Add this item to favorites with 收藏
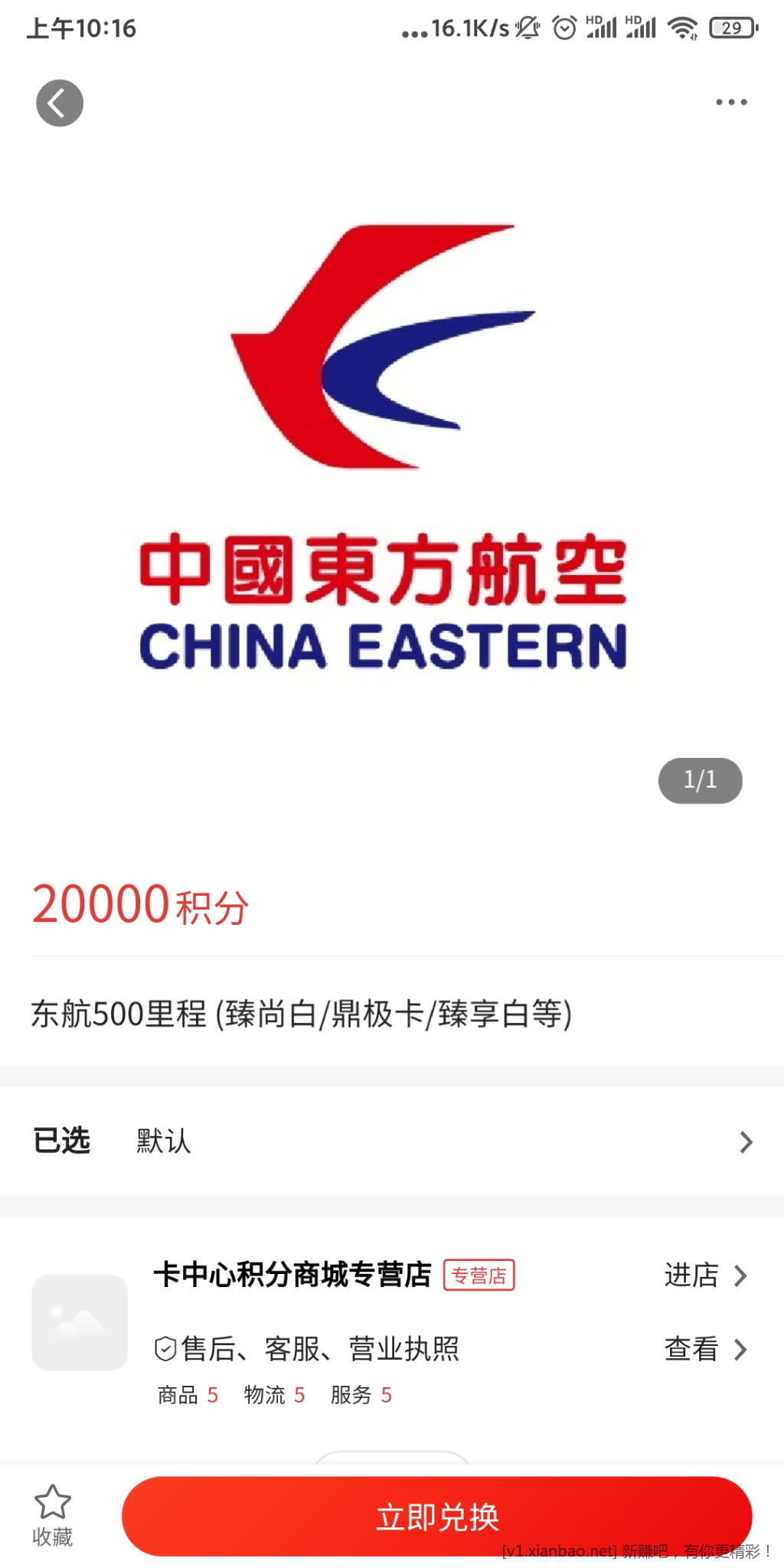The height and width of the screenshot is (1568, 784). (x=52, y=1516)
